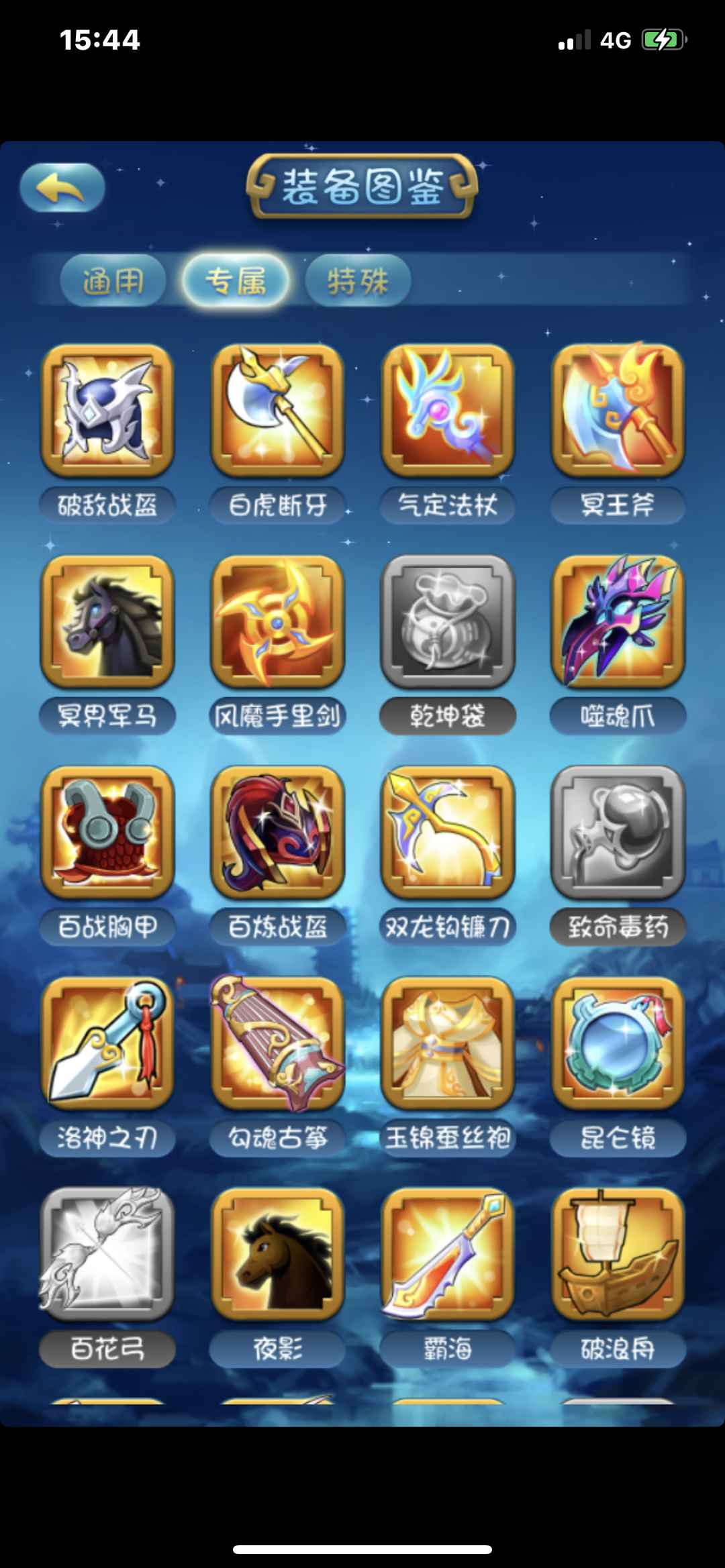
Task: Open the 冥界军马 tile
Action: (x=107, y=621)
